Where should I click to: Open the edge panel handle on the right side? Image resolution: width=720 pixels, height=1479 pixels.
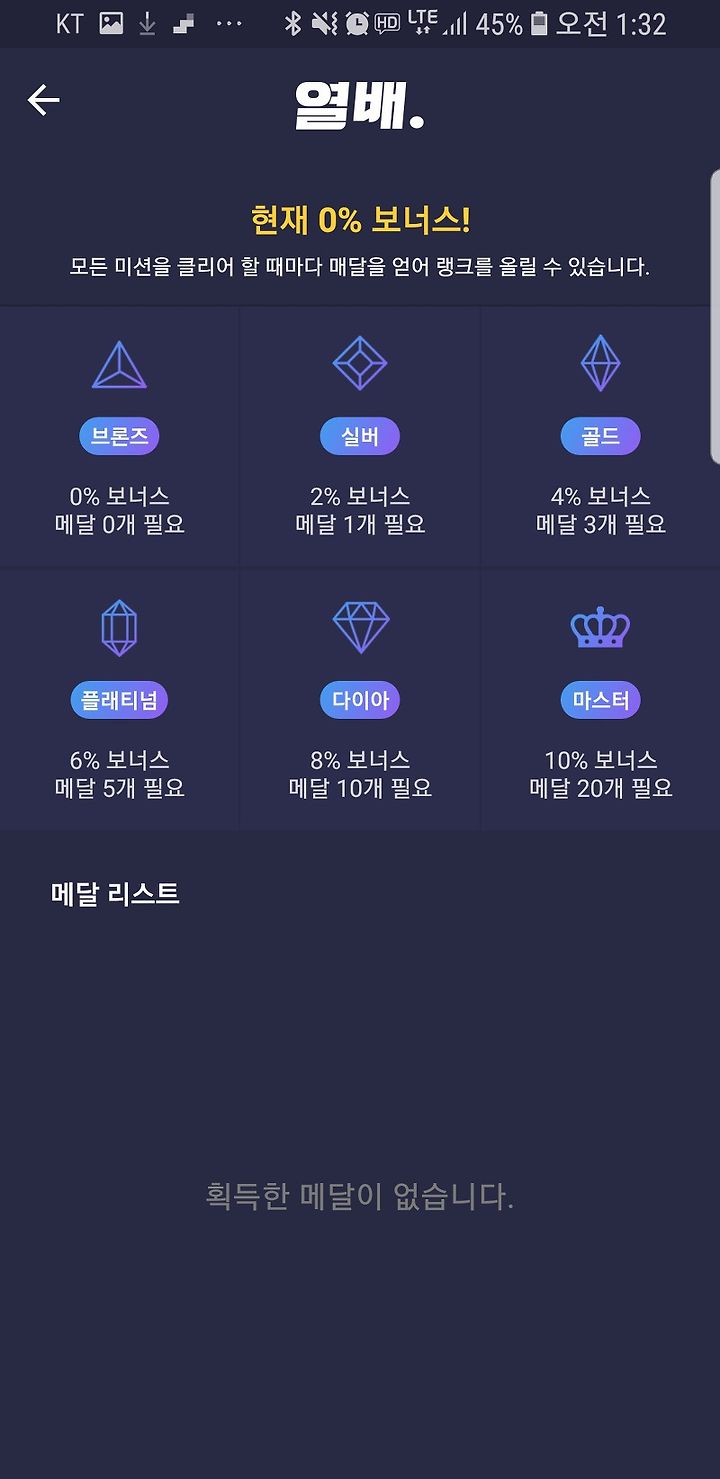click(714, 317)
